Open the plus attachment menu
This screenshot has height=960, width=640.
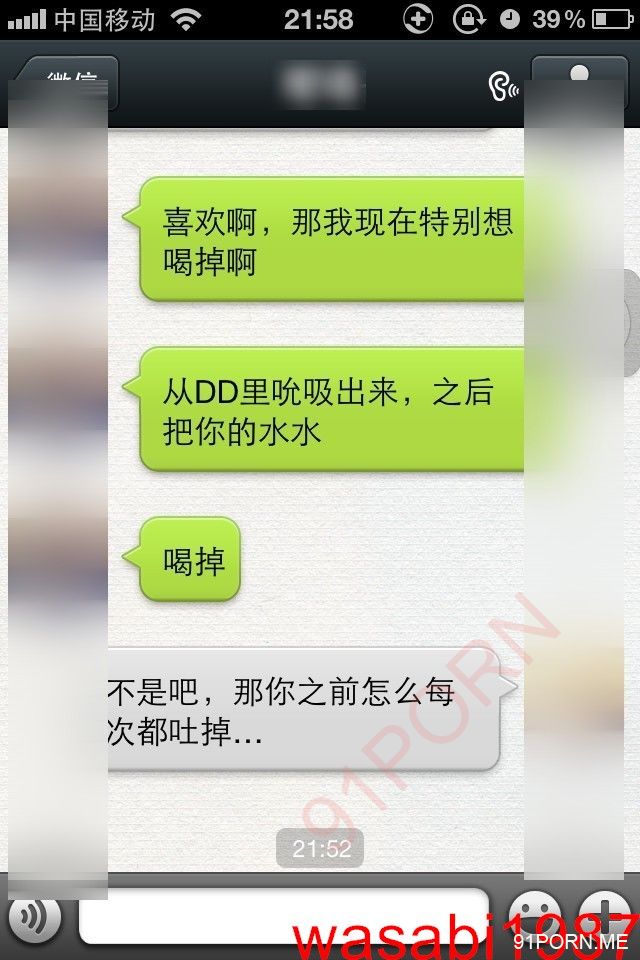(x=610, y=915)
